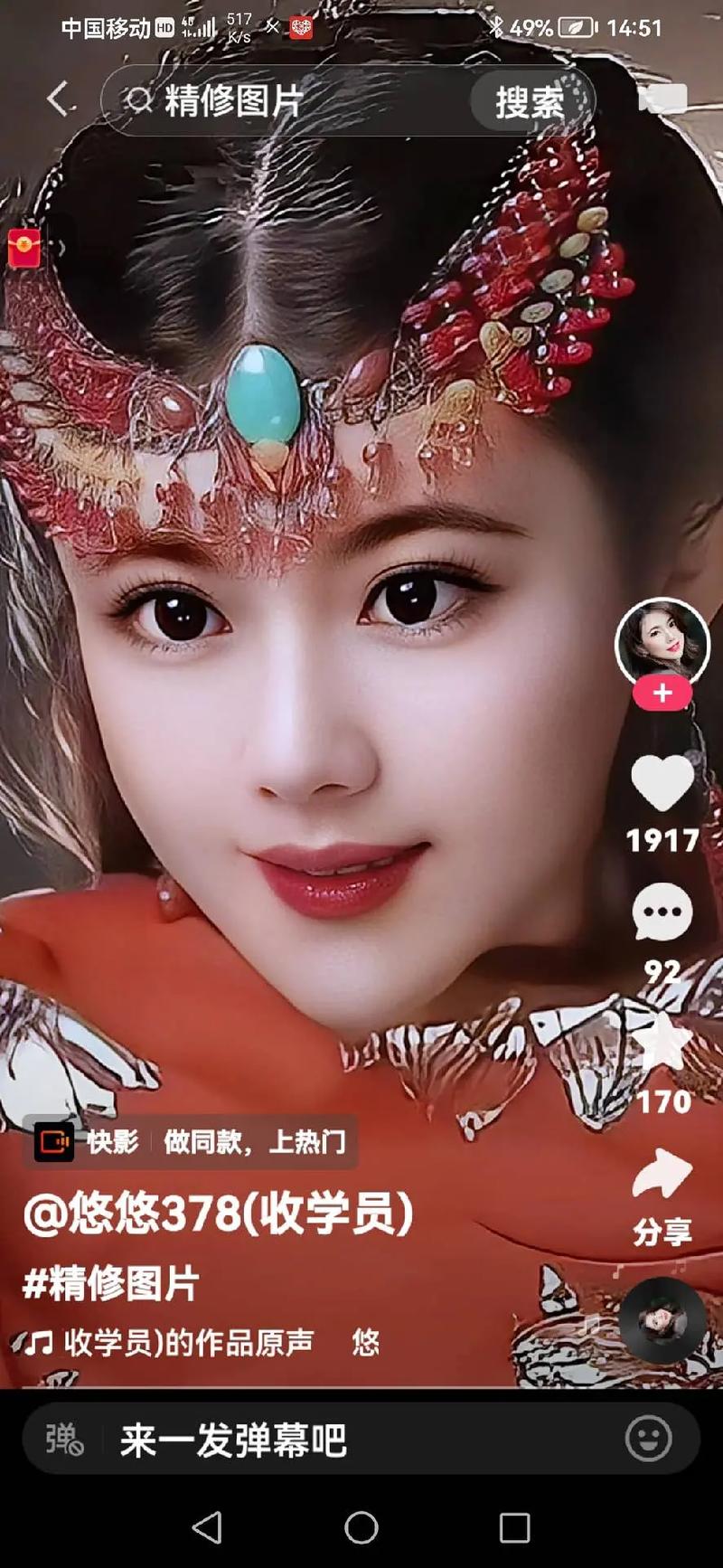723x1568 pixels.
Task: Like this video with the heart
Action: click(662, 783)
